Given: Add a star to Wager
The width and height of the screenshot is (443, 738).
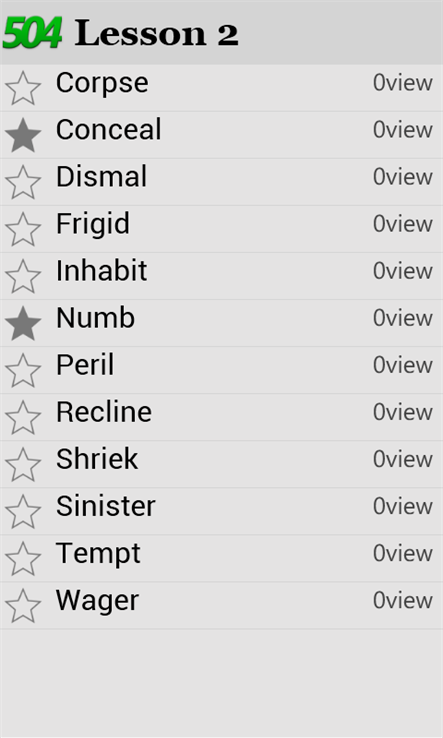Looking at the screenshot, I should pos(23,606).
